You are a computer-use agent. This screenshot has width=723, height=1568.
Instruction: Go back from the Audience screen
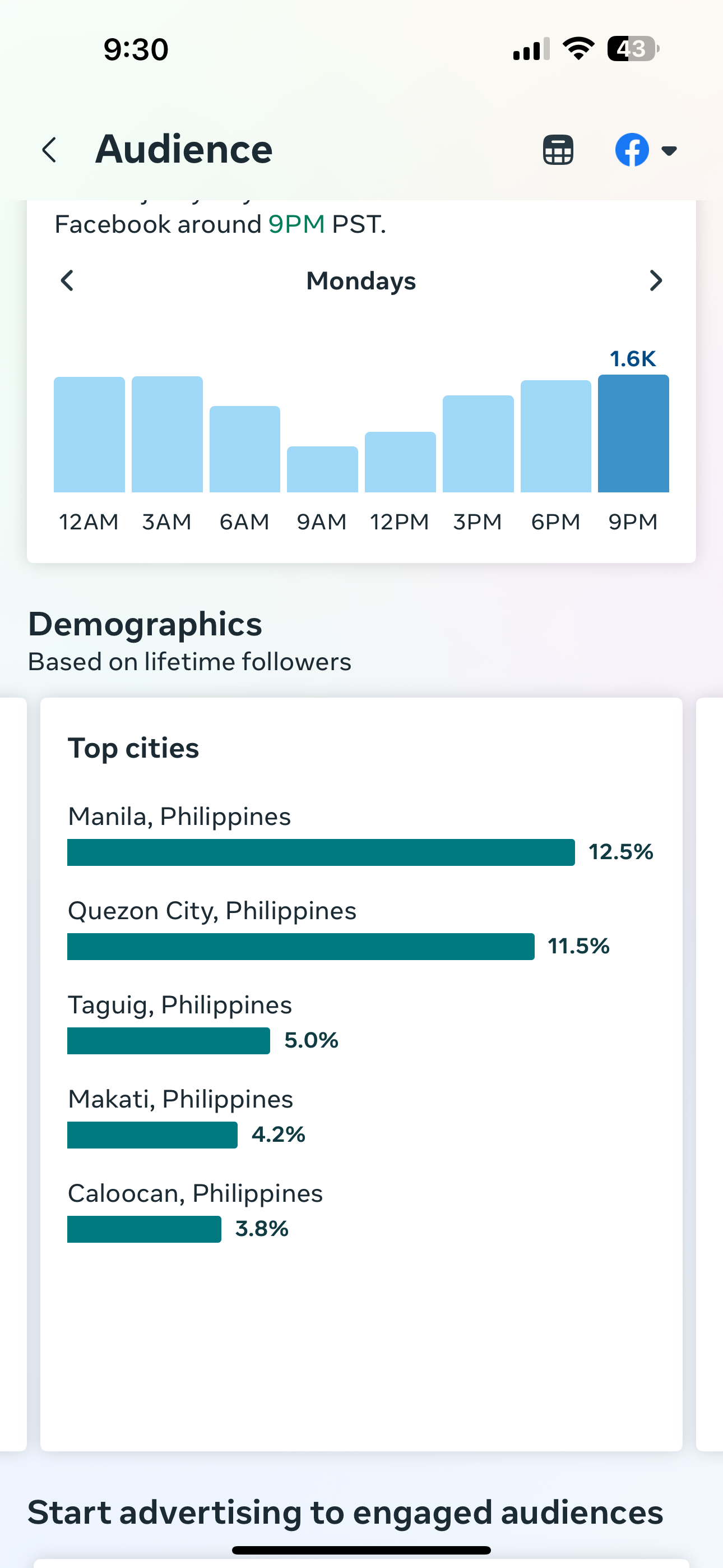pos(50,150)
